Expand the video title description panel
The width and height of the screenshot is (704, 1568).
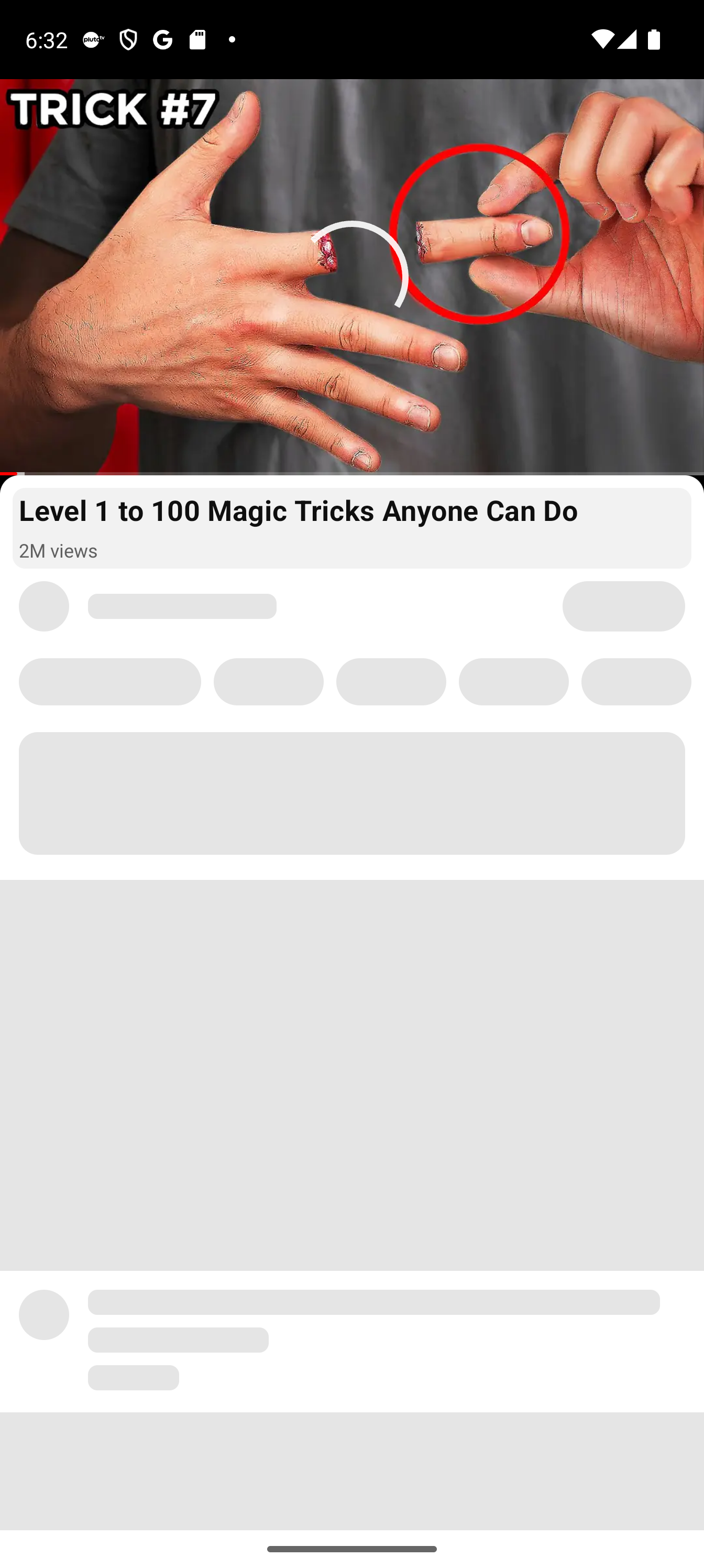click(x=351, y=528)
